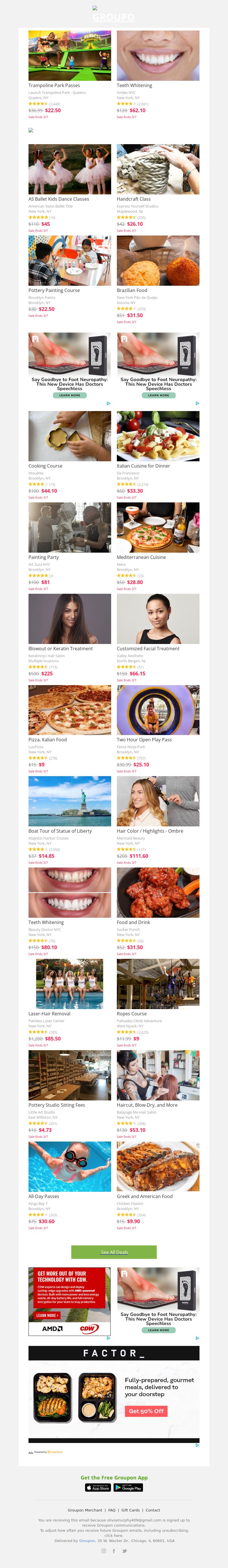Viewport: 228px width, 1568px height.
Task: Open the Groupon Merchant link
Action: [85, 1510]
